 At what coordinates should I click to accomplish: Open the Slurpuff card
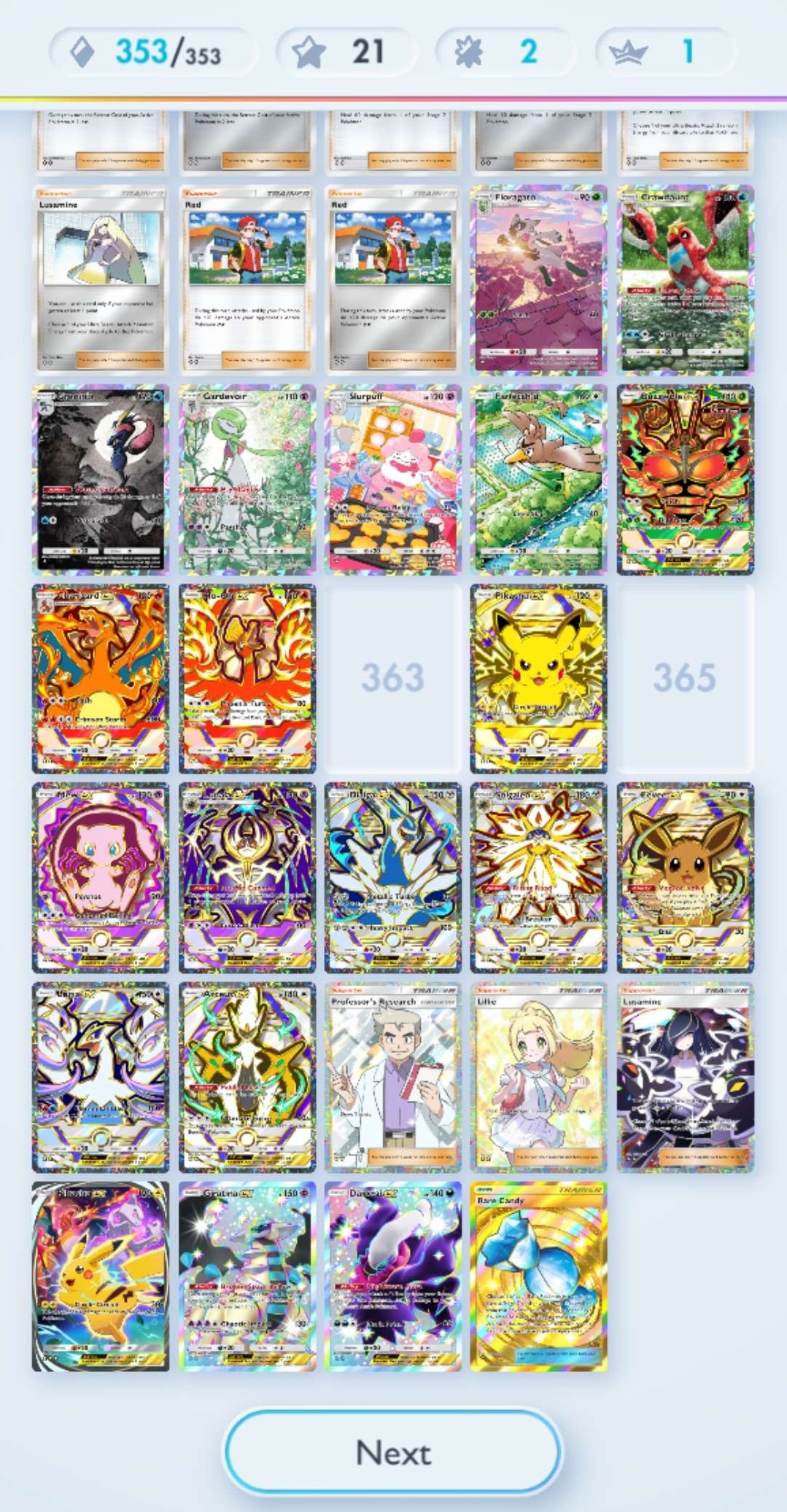click(392, 479)
